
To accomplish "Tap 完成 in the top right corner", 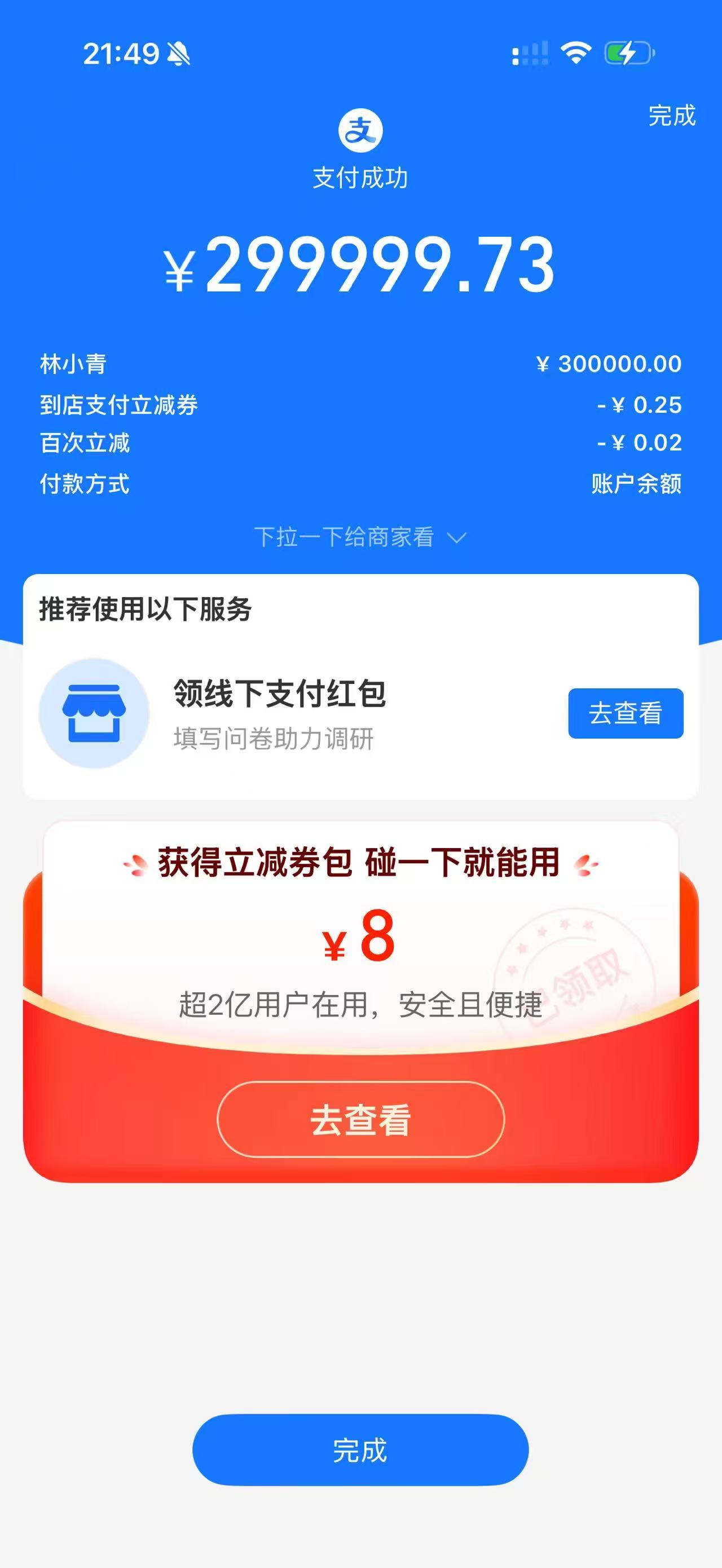I will pos(671,116).
